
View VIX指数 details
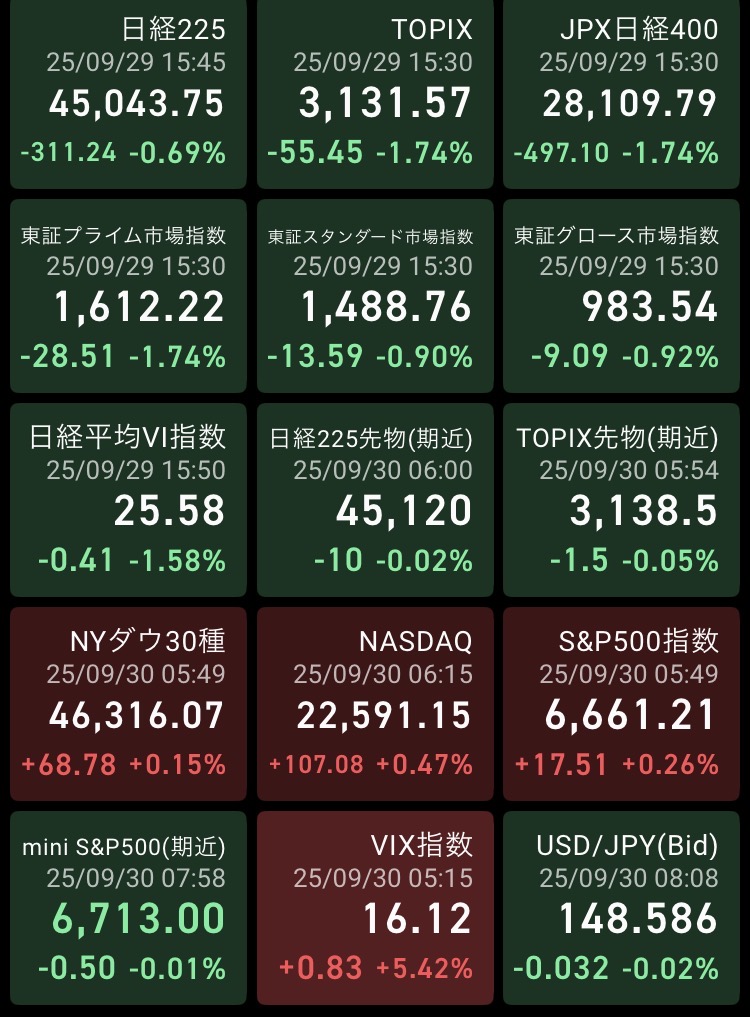point(375,907)
